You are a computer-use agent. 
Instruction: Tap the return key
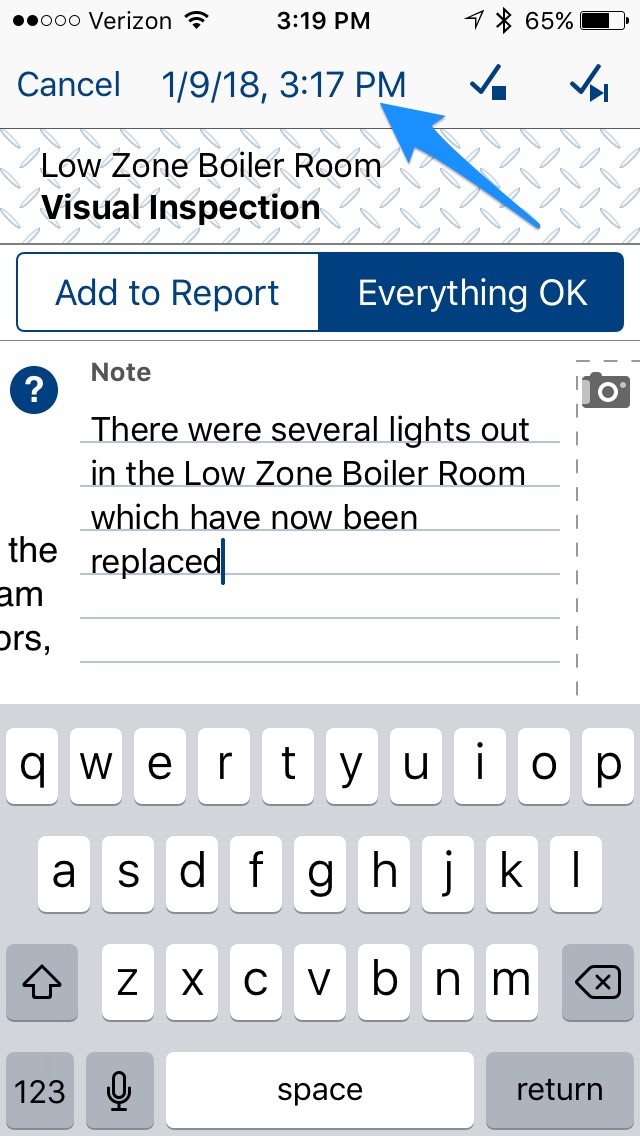click(559, 1089)
